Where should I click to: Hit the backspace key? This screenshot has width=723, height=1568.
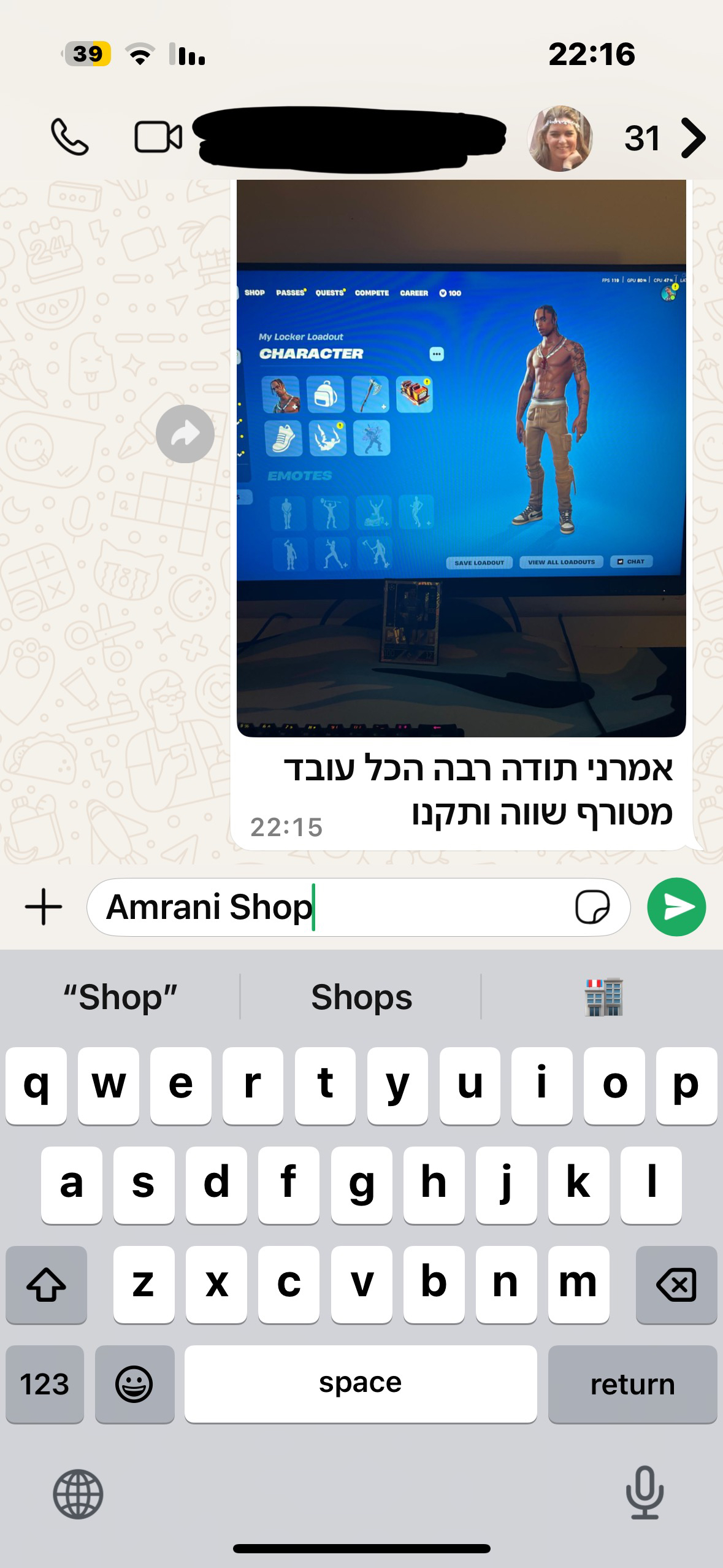[676, 1285]
